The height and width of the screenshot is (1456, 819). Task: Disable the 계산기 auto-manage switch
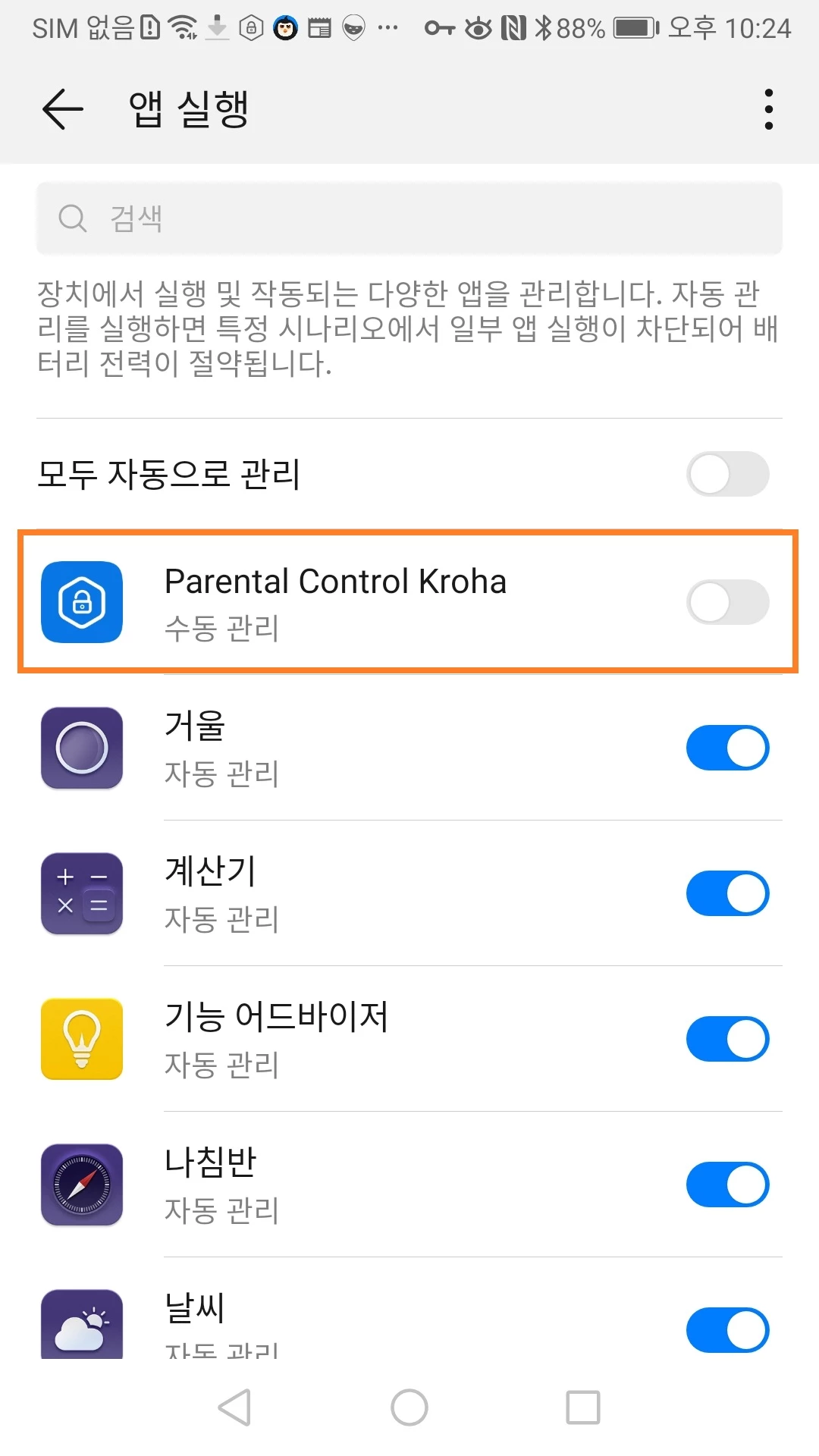coord(727,893)
